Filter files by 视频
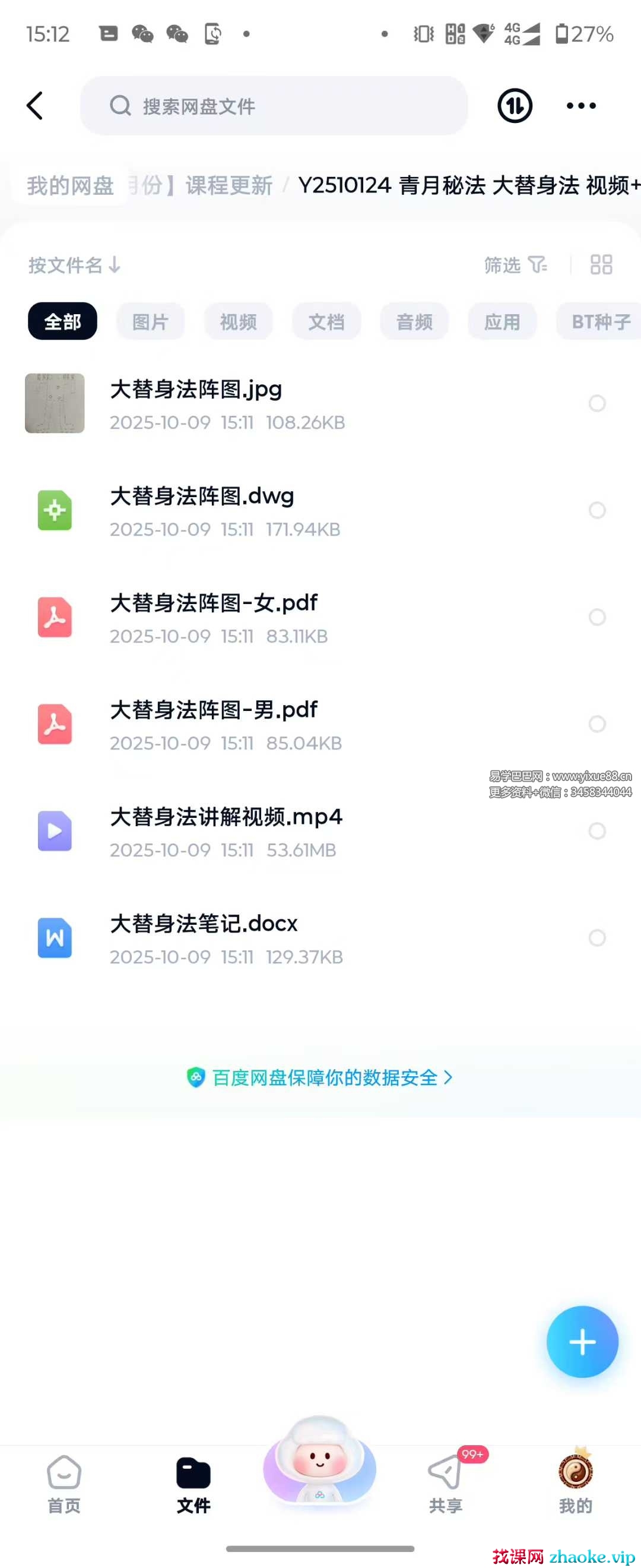This screenshot has width=641, height=1568. point(238,321)
